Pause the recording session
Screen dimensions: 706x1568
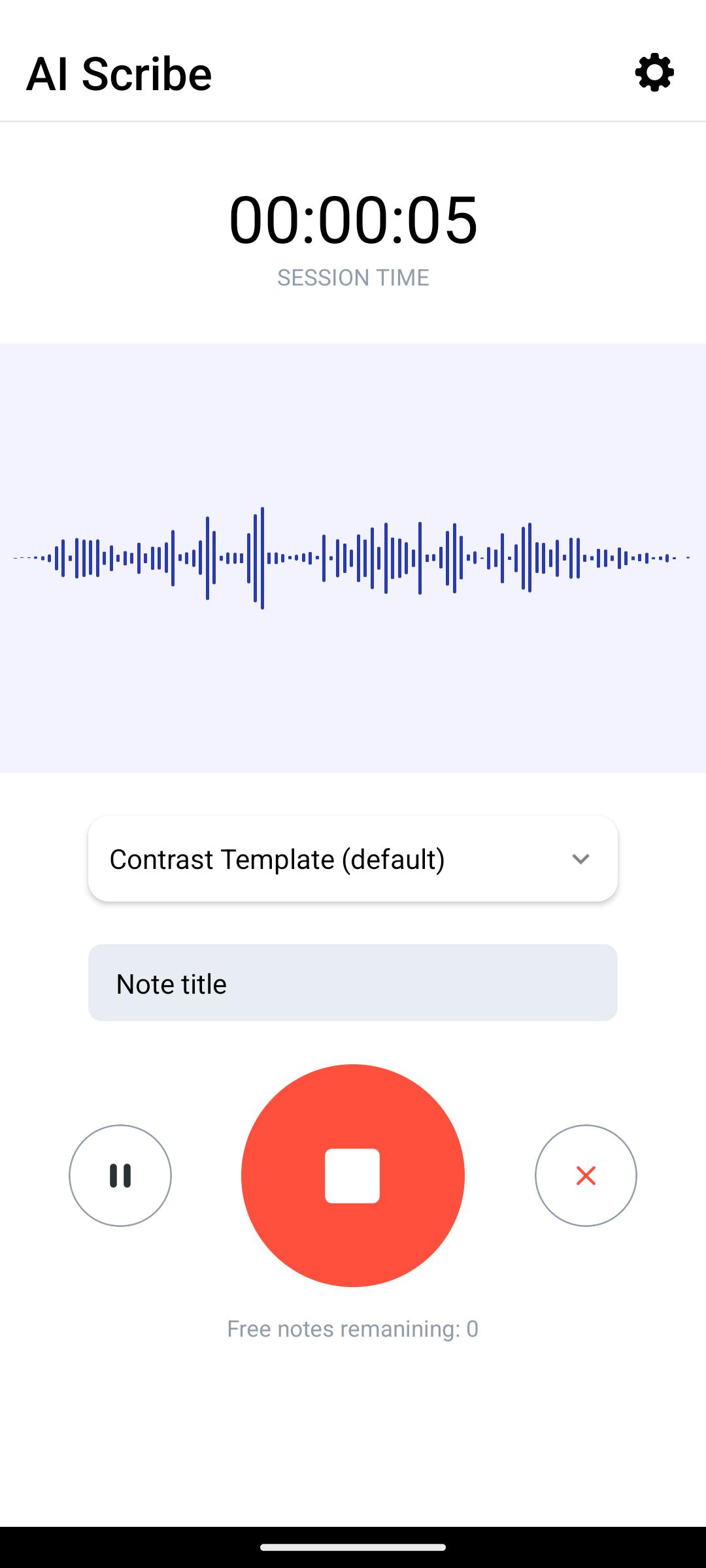click(x=120, y=1175)
